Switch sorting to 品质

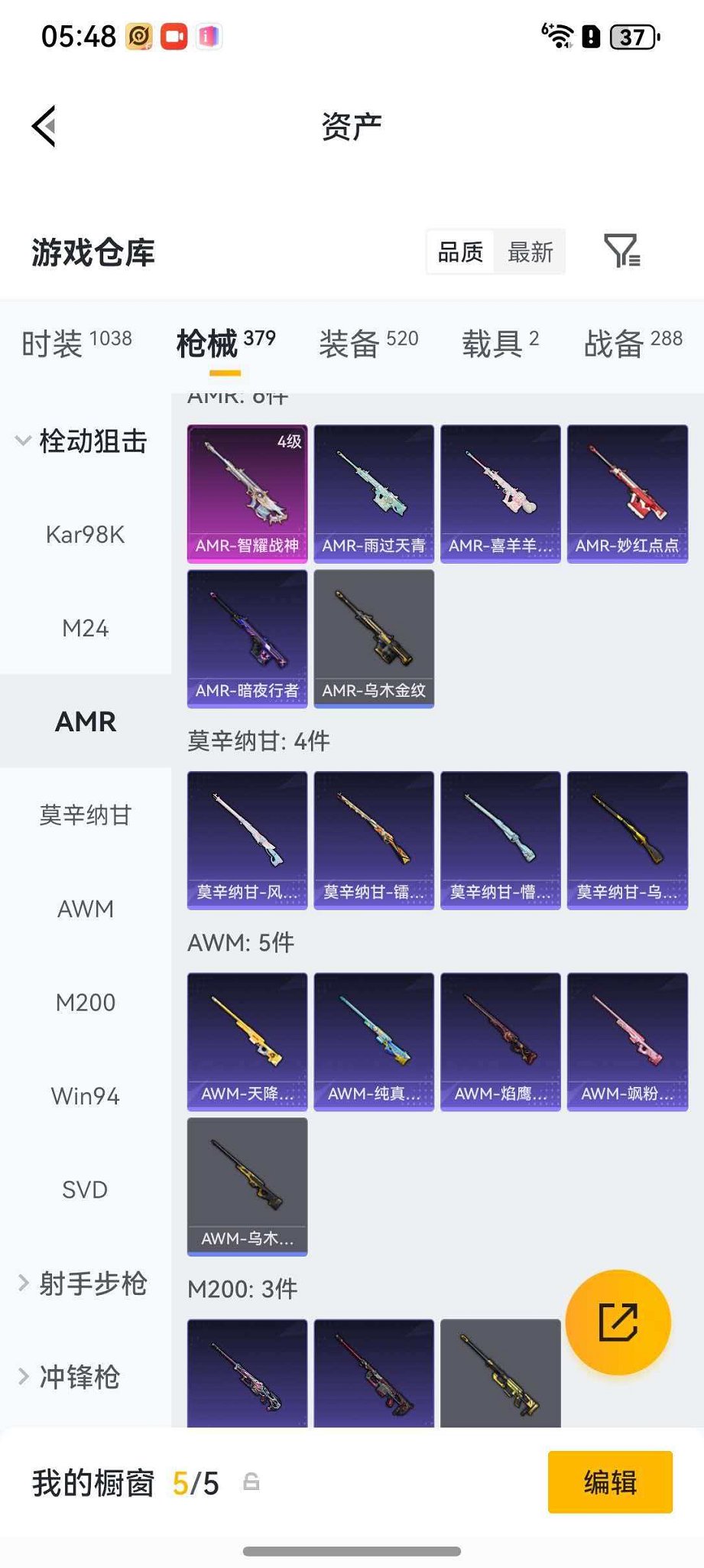pos(459,251)
